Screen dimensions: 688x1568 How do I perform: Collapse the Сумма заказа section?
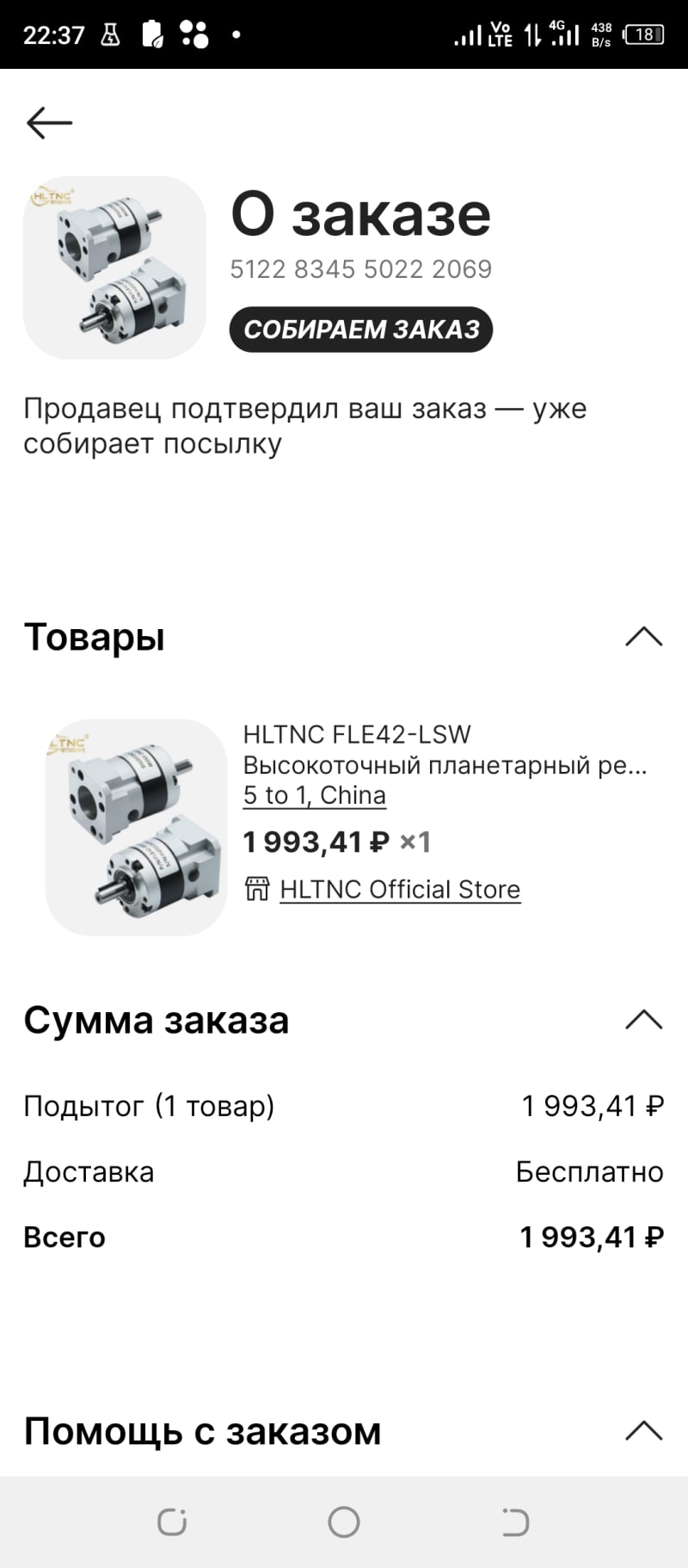pos(643,1020)
